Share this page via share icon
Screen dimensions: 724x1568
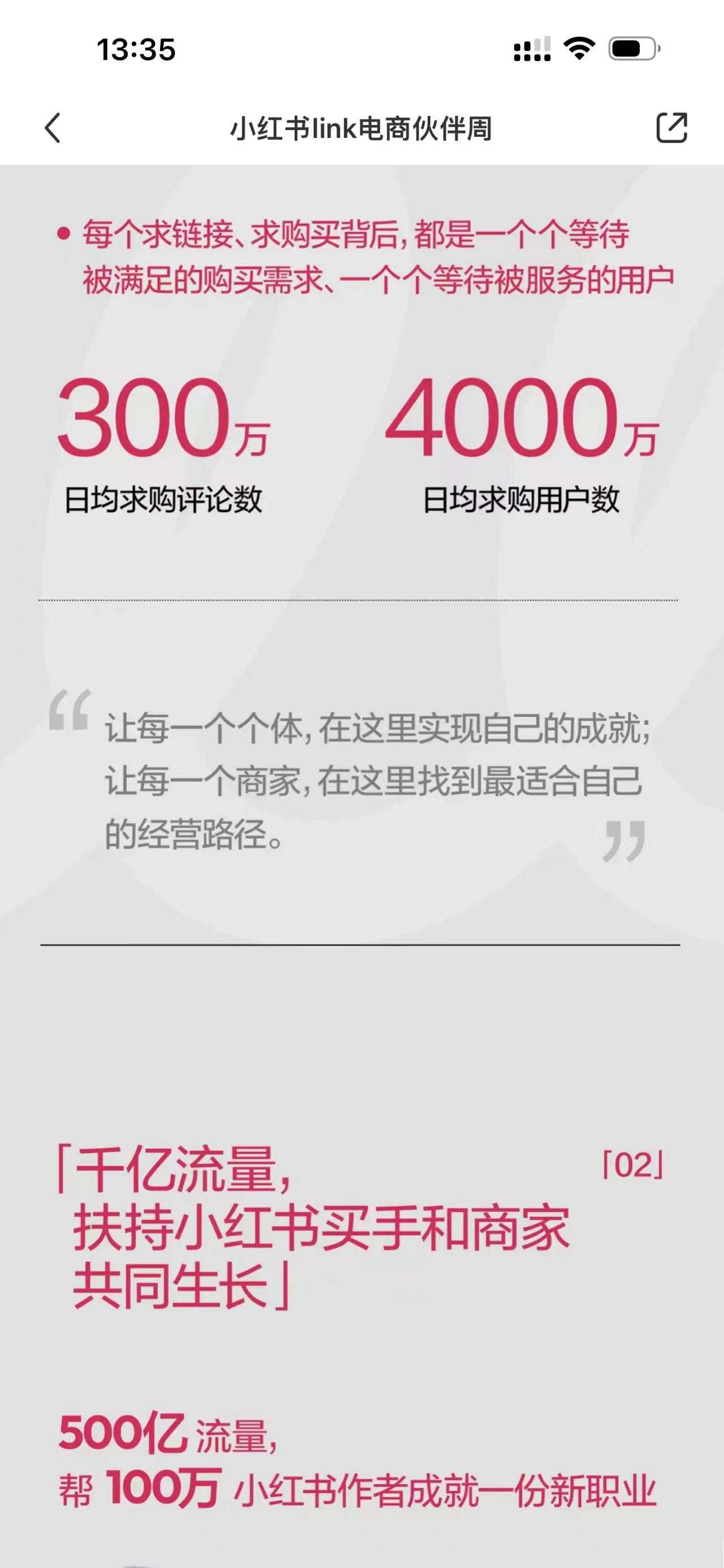click(x=671, y=128)
